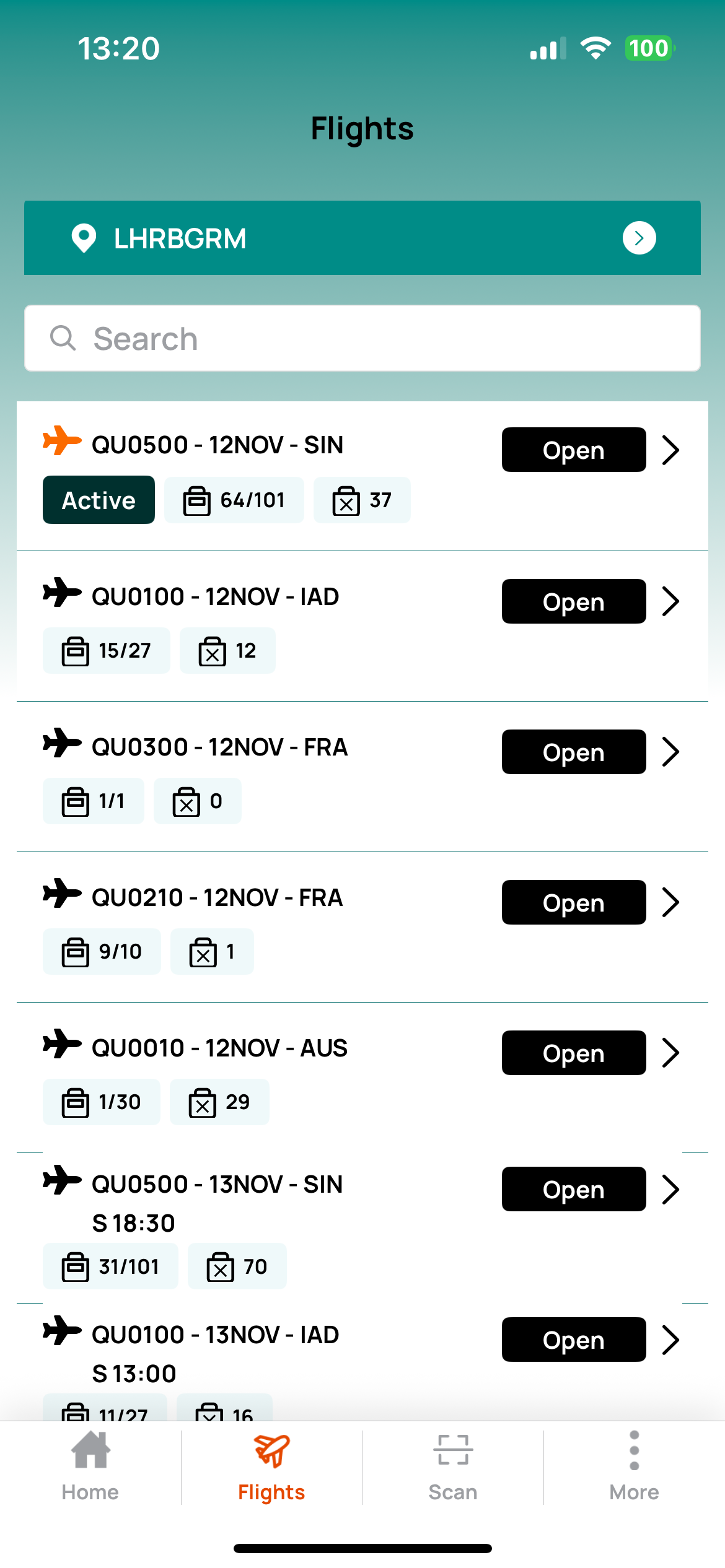Tap Open for QU0500 13NOV SIN

573,1189
